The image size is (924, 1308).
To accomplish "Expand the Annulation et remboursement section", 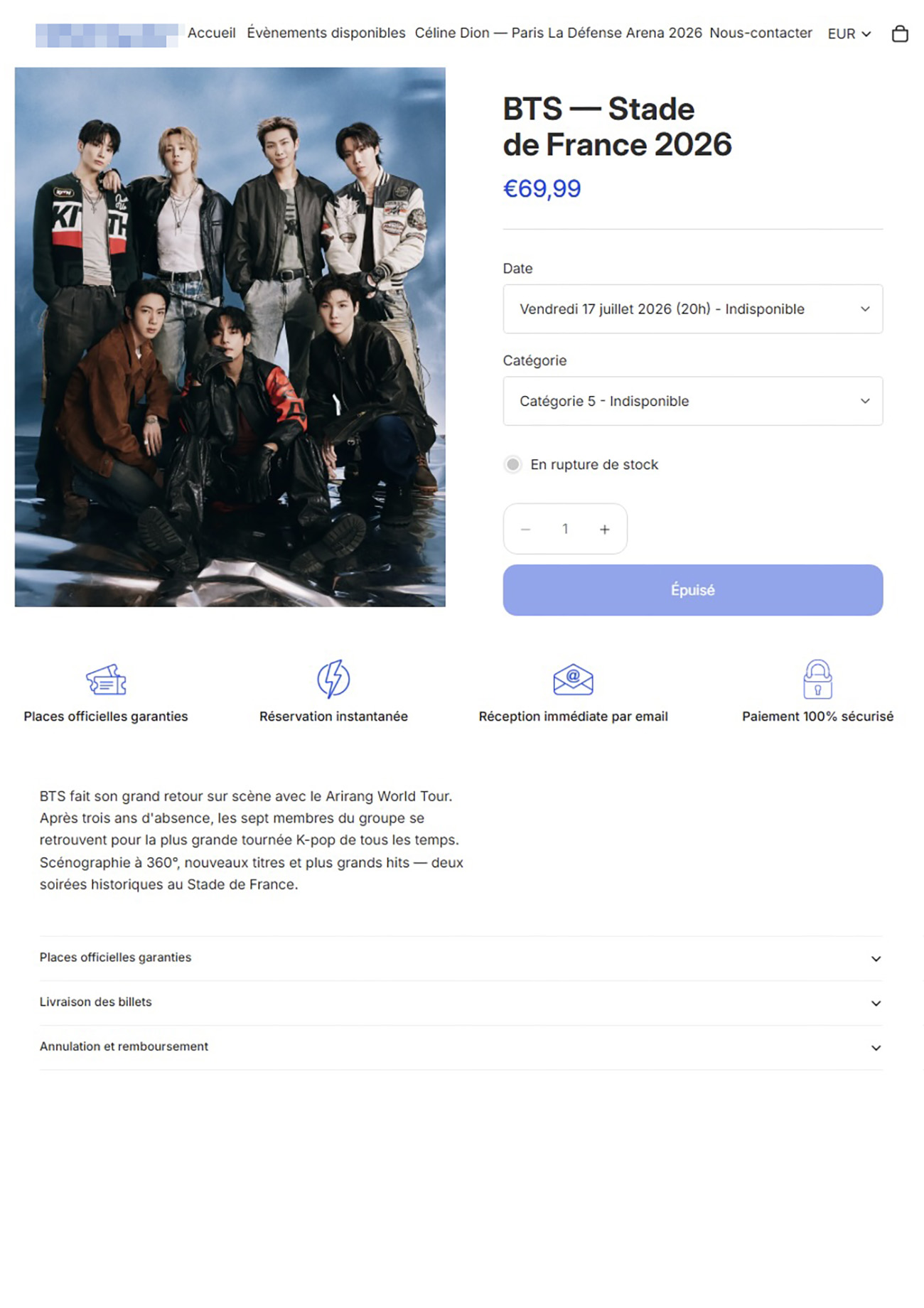I will point(461,1046).
